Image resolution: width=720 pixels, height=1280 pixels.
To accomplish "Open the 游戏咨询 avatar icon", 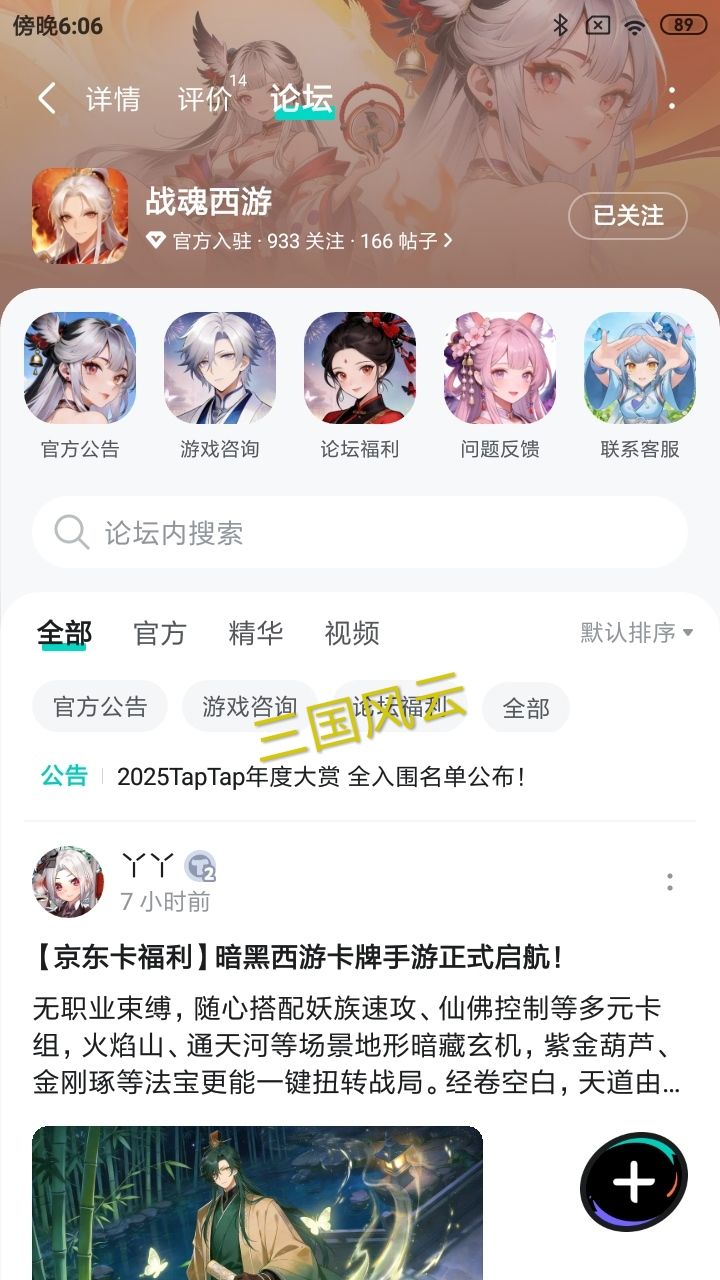I will [220, 367].
